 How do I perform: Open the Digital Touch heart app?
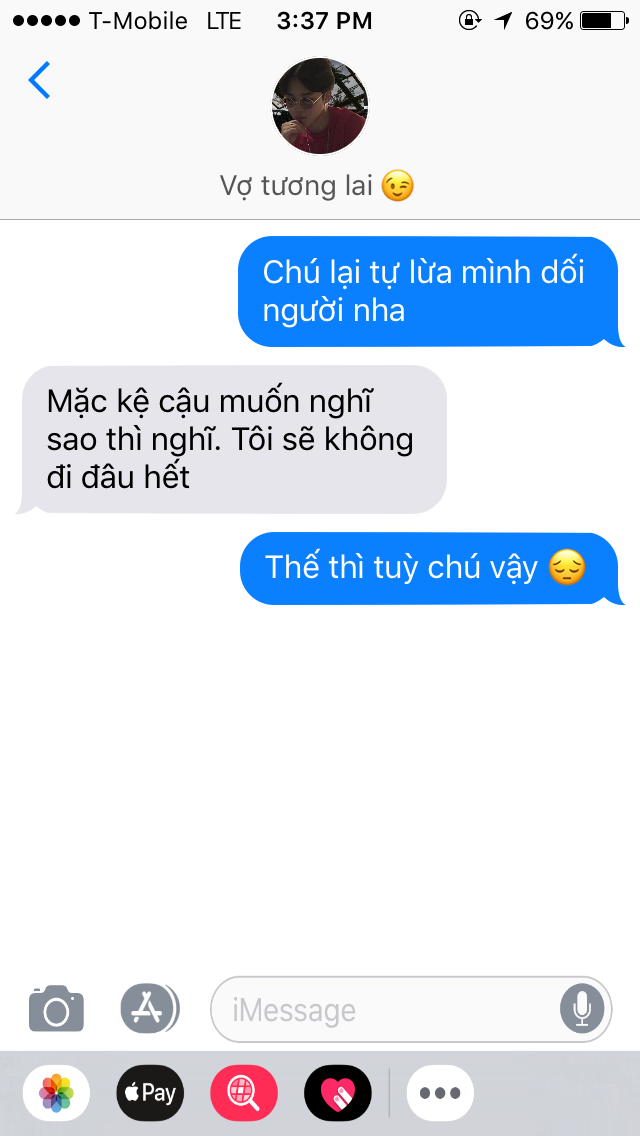pyautogui.click(x=337, y=1093)
